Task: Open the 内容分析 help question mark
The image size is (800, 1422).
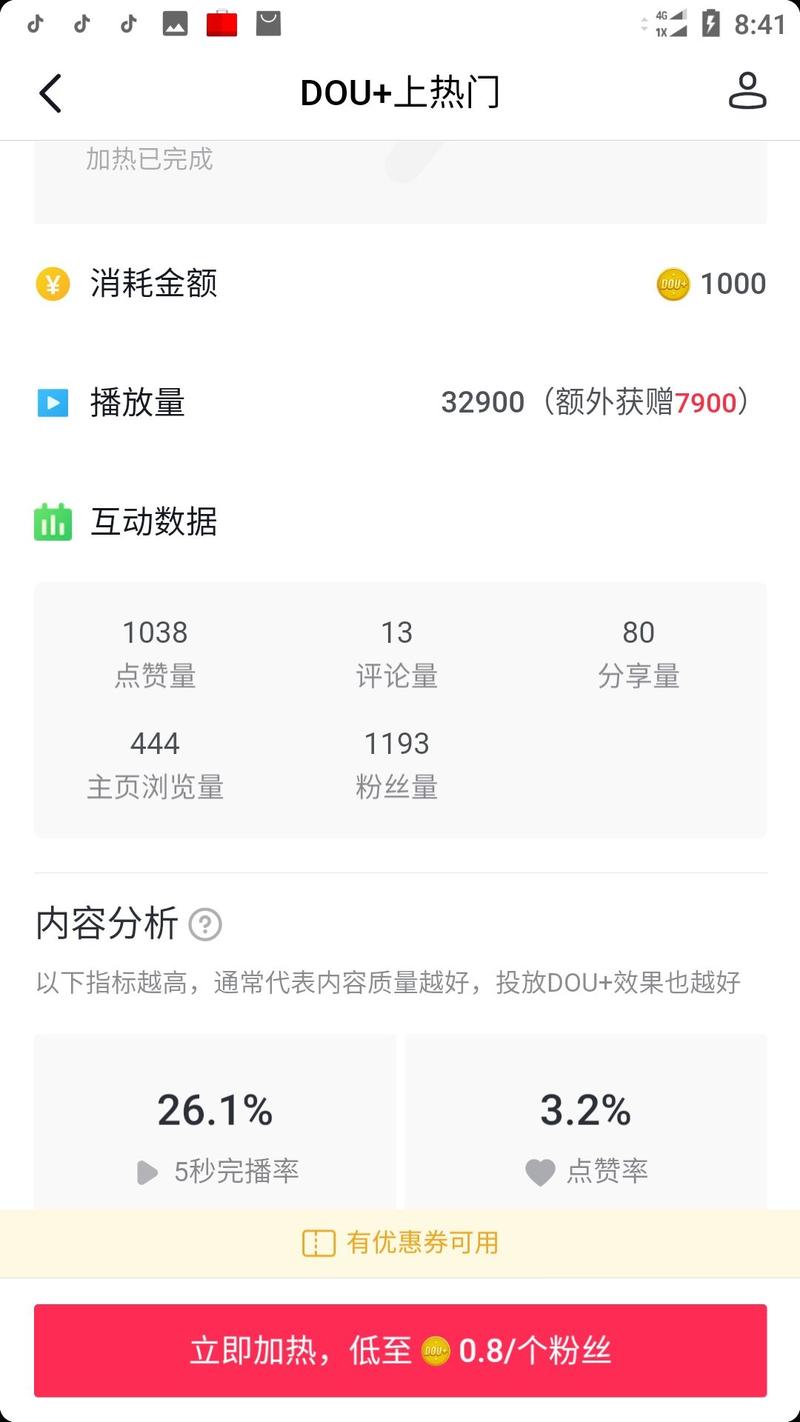Action: point(206,925)
